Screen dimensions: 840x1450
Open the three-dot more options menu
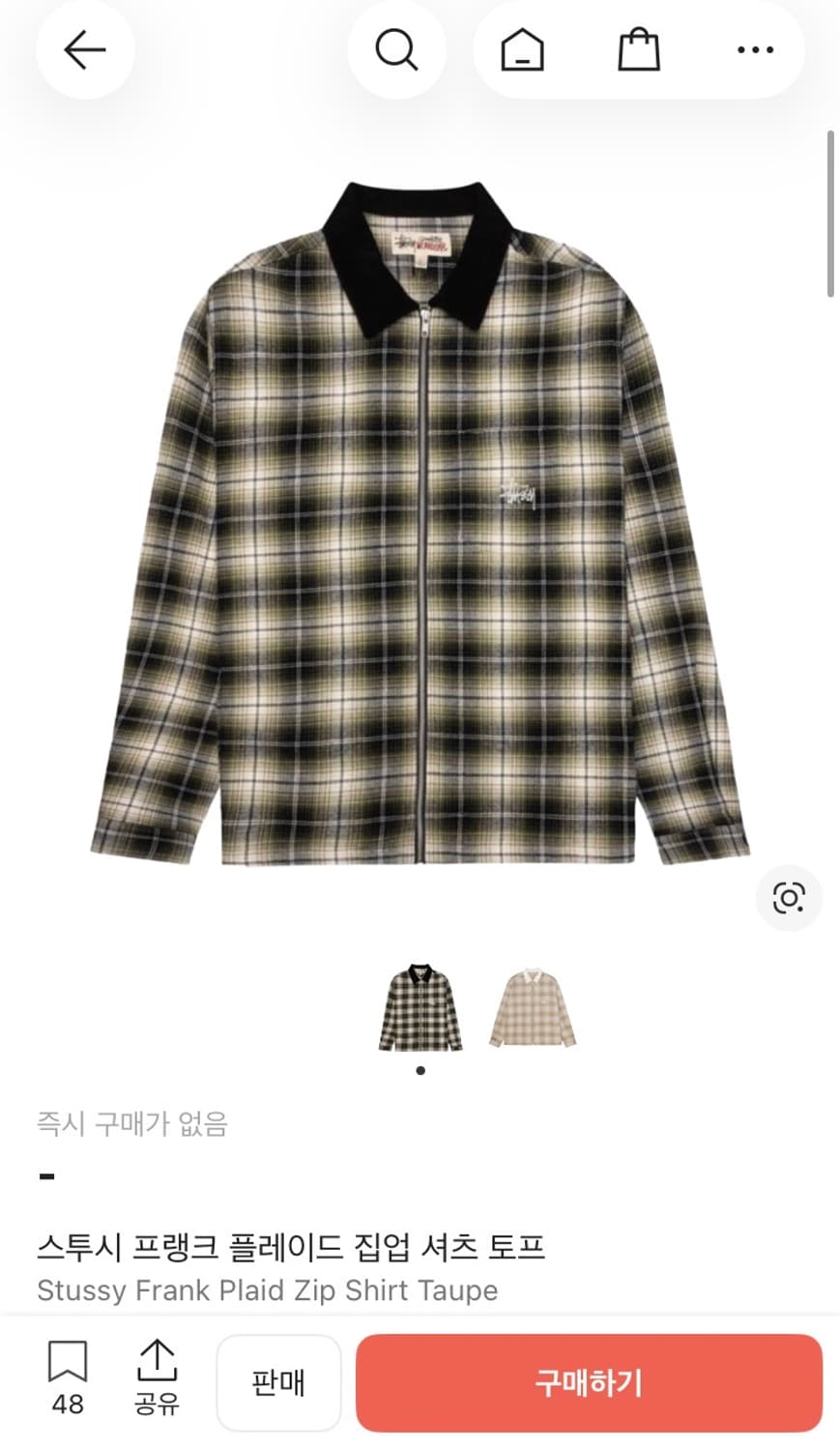(753, 50)
